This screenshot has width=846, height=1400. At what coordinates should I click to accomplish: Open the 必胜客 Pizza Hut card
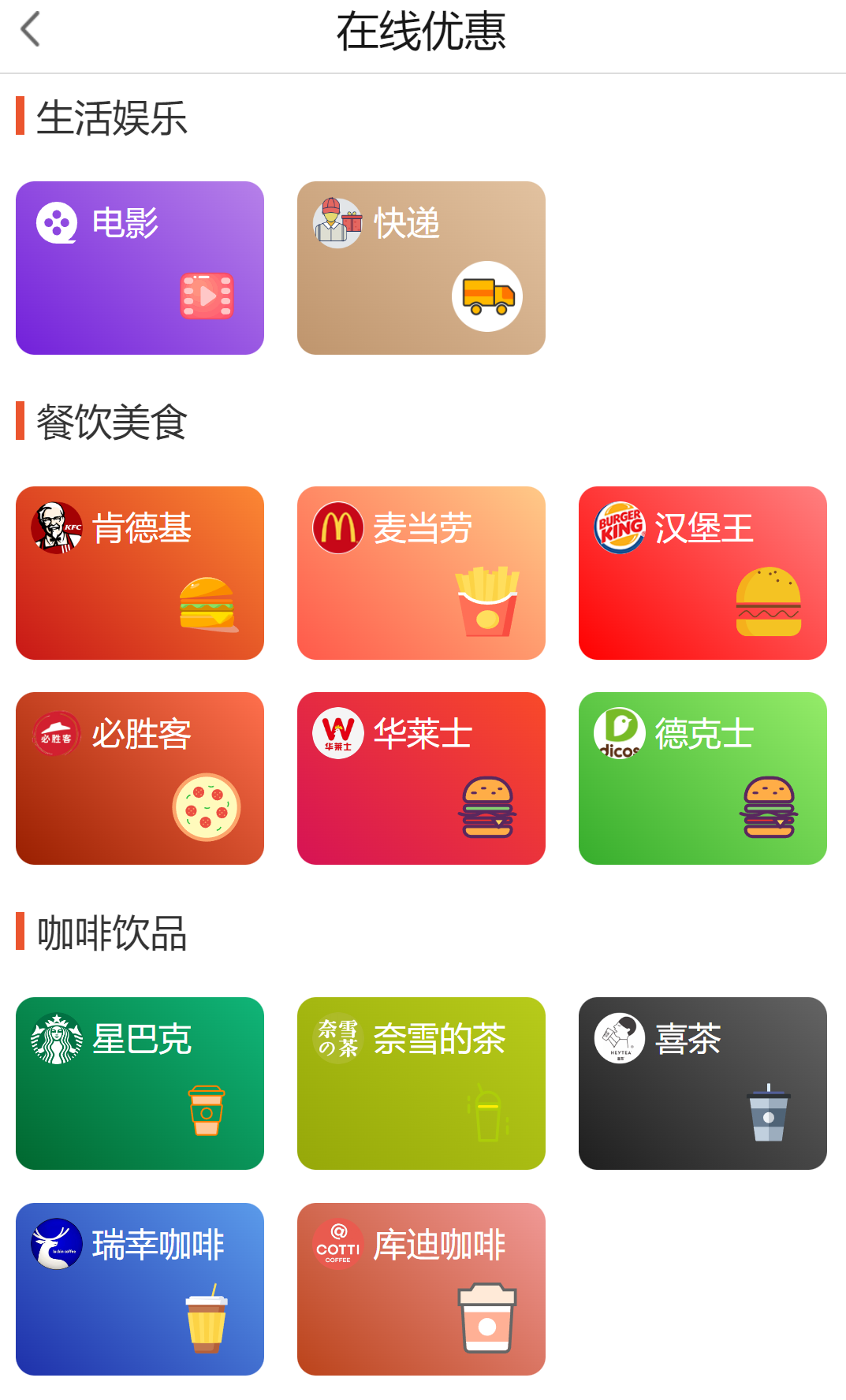tap(140, 779)
